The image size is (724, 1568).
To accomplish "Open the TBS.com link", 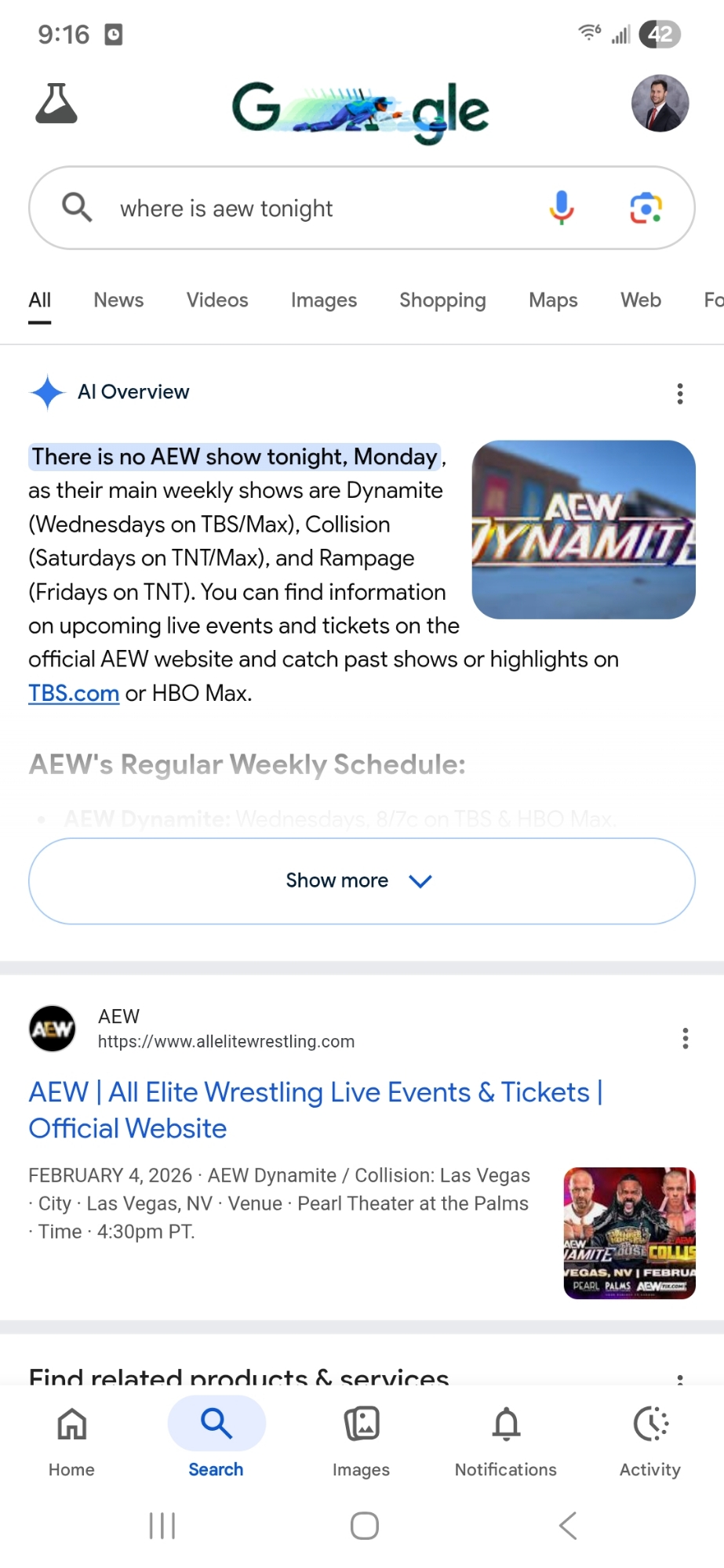I will click(x=74, y=693).
